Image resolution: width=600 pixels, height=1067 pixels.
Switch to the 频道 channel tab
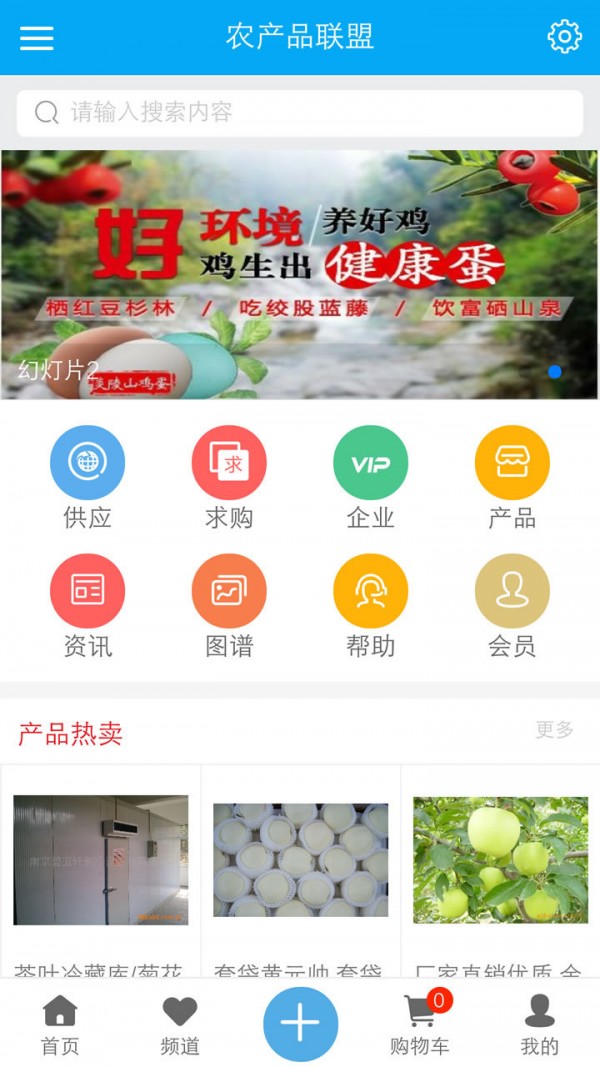[x=180, y=1025]
